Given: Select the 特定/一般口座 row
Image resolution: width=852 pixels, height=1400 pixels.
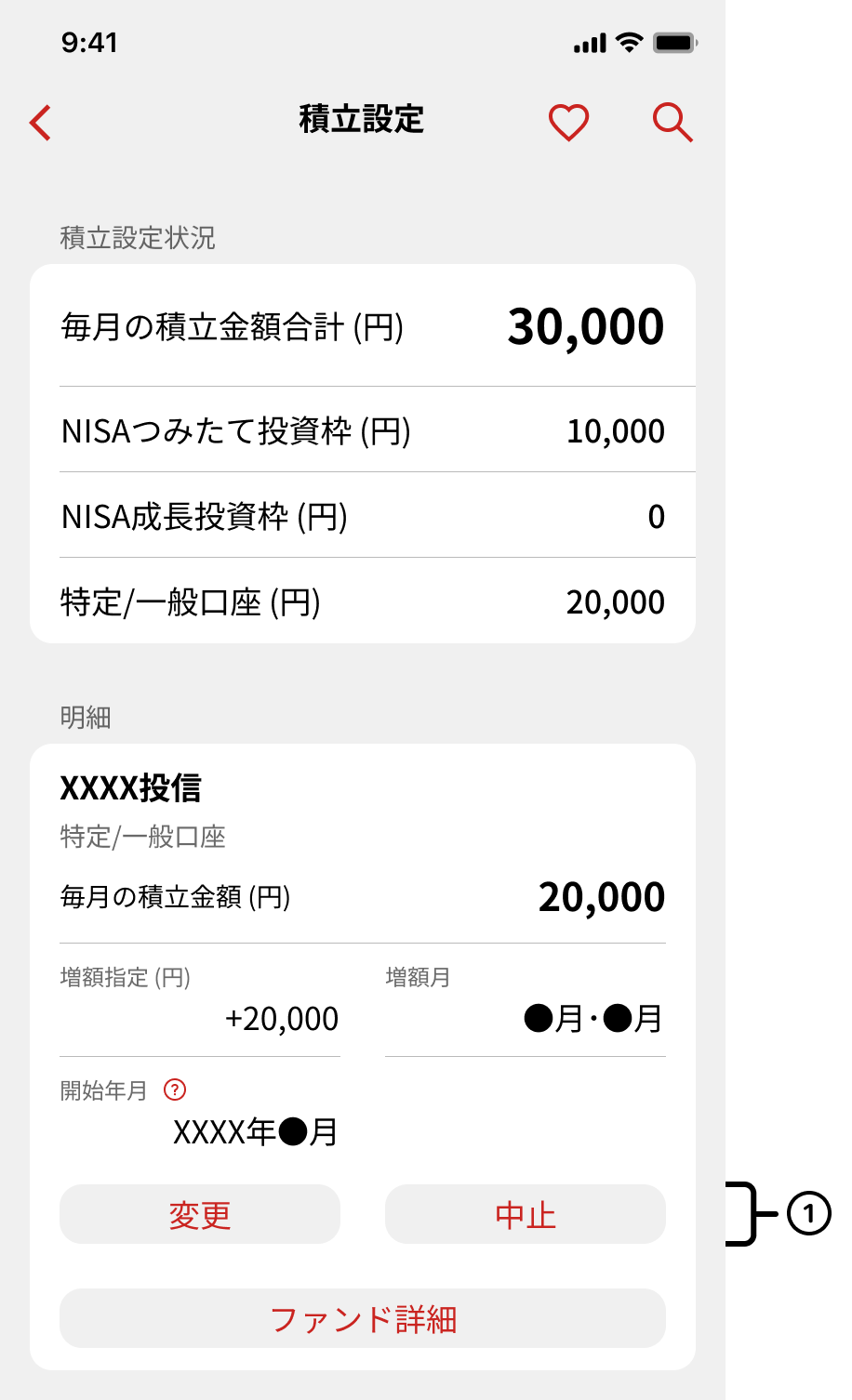Looking at the screenshot, I should pyautogui.click(x=362, y=601).
